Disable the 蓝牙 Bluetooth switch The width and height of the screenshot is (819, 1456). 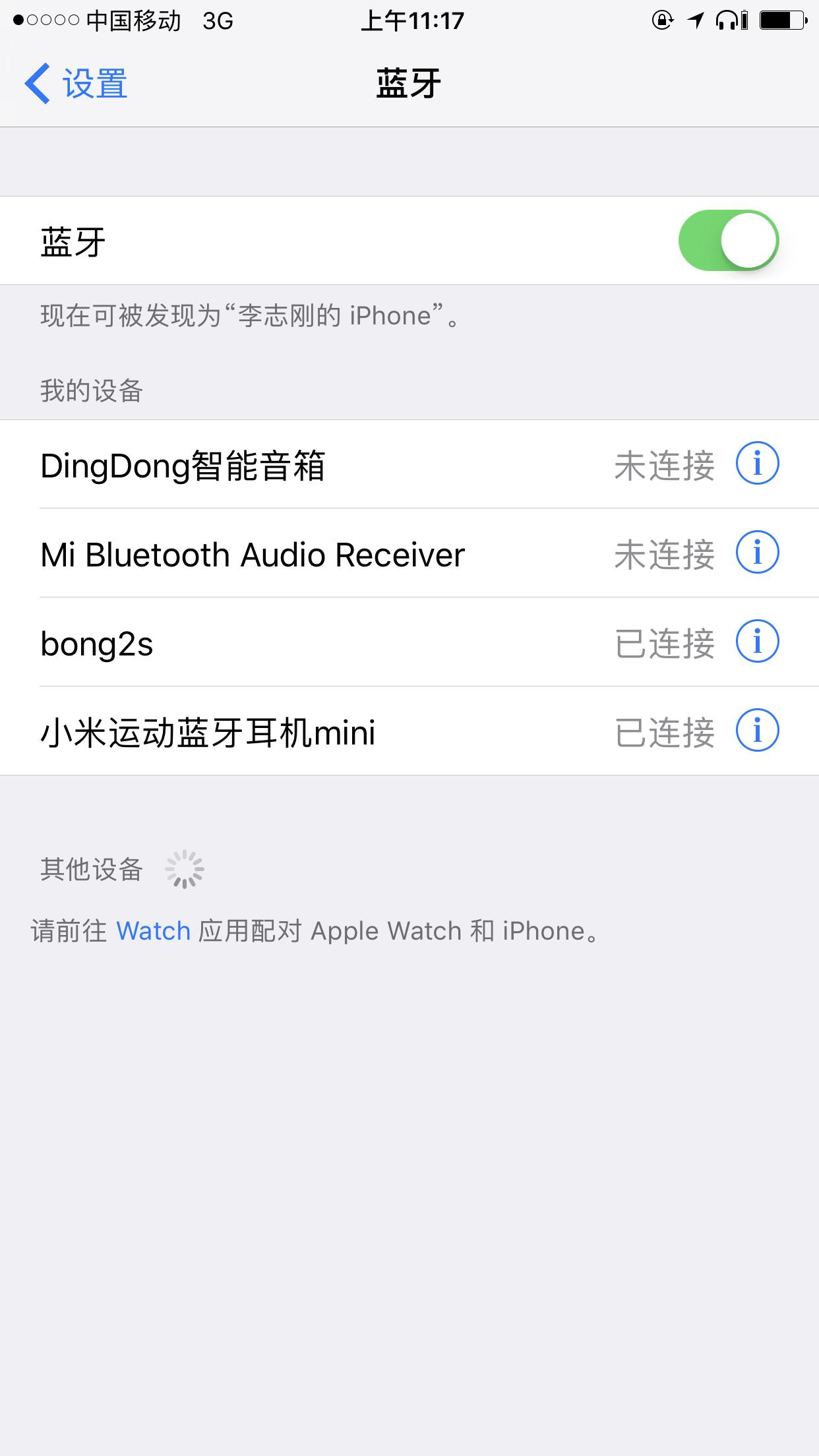[x=731, y=239]
